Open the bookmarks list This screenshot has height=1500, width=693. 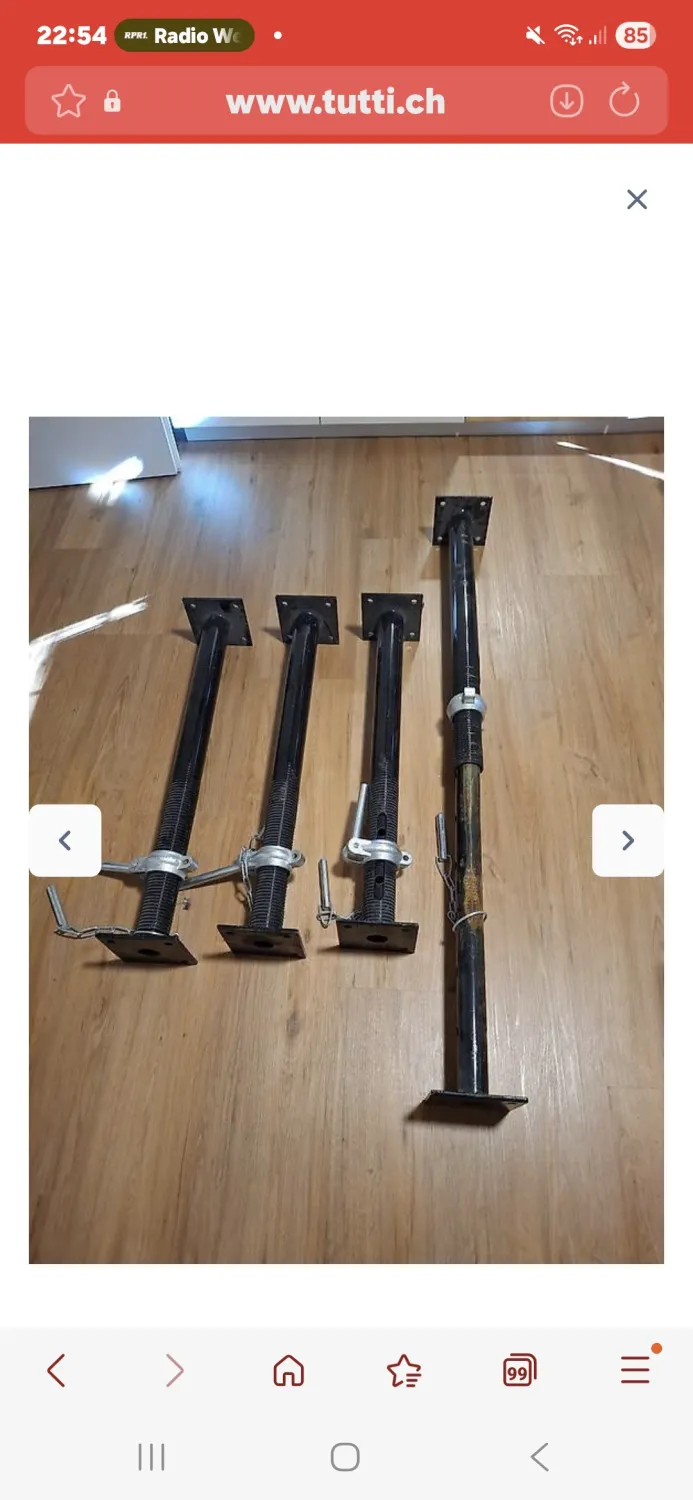coord(404,1370)
